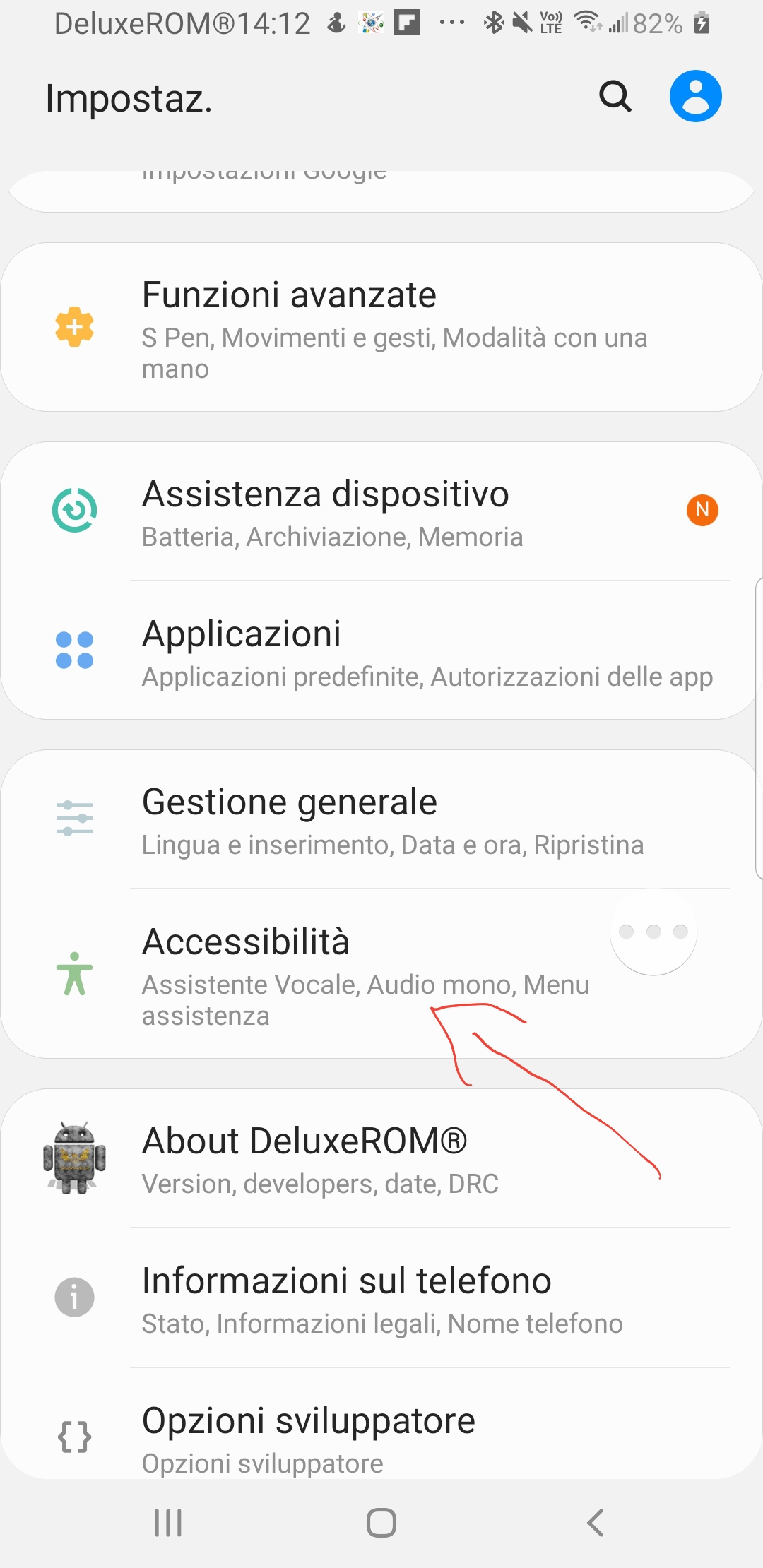Search the settings
This screenshot has height=1568, width=763.
pos(615,97)
